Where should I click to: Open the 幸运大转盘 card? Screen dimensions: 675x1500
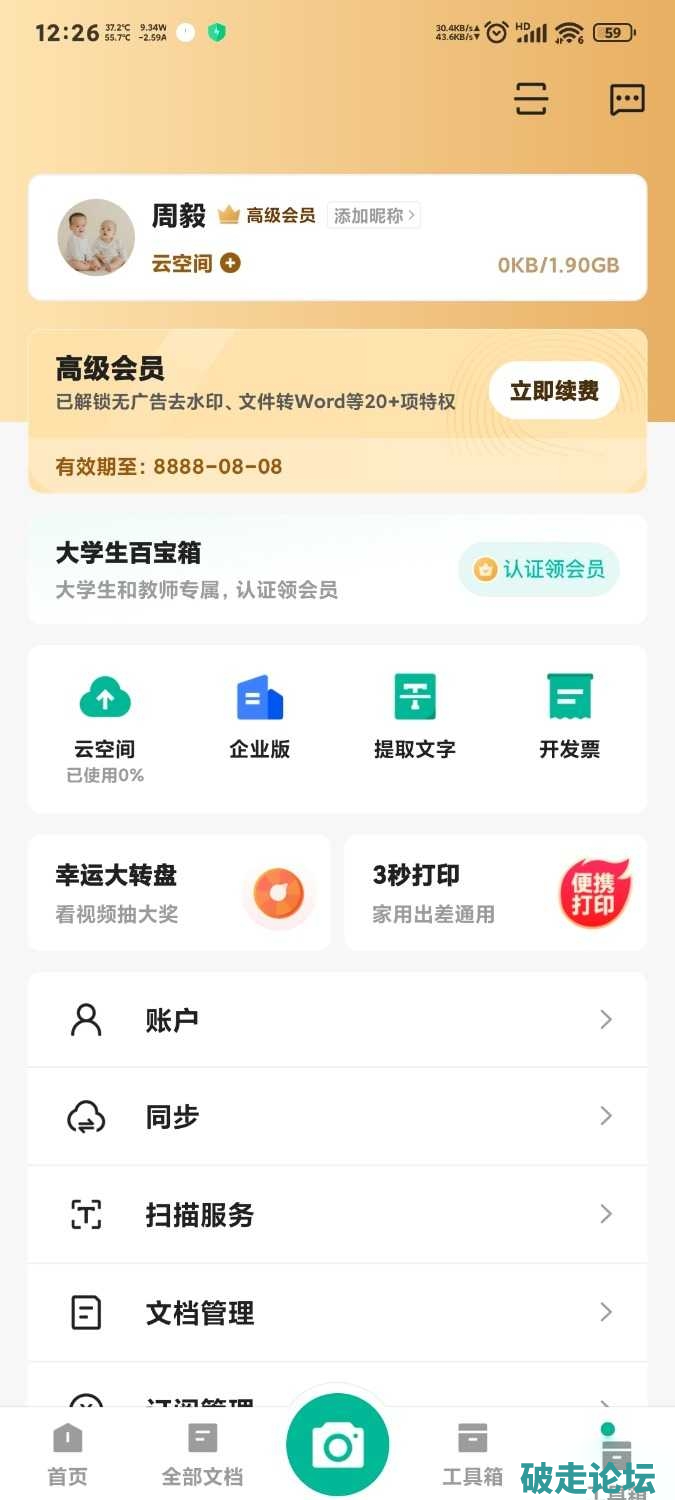click(179, 892)
